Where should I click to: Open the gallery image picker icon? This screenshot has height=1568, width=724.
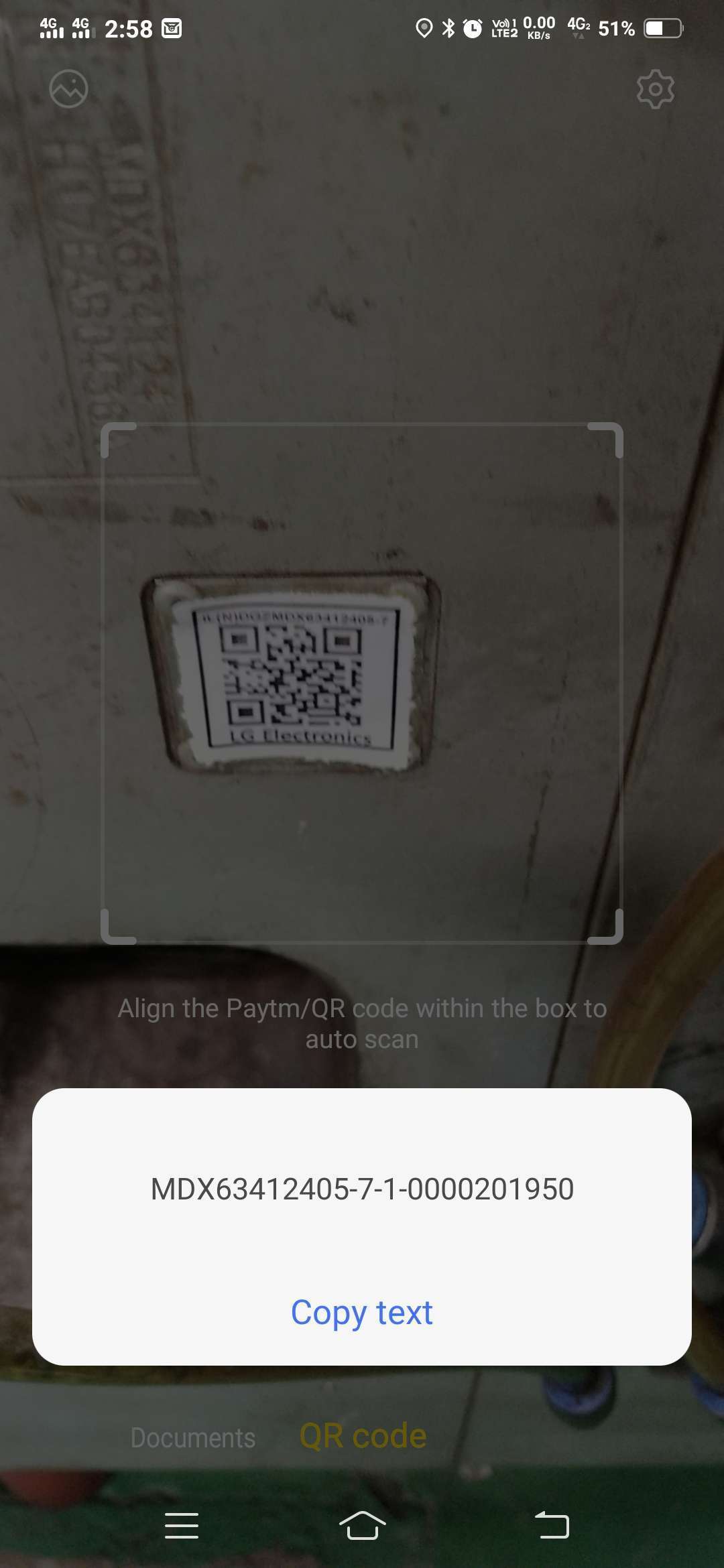pos(68,88)
